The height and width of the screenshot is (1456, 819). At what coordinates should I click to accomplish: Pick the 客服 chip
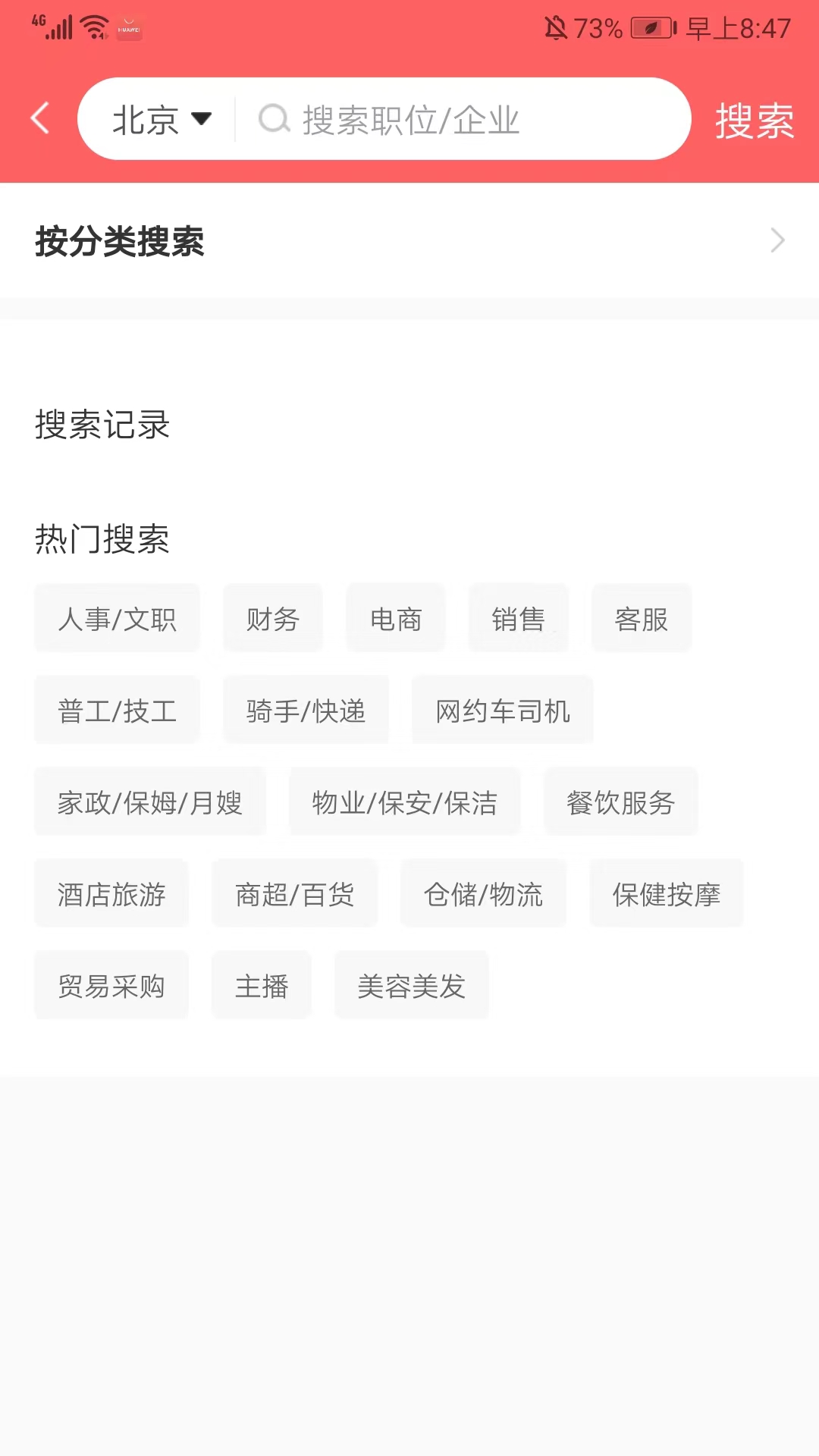642,619
